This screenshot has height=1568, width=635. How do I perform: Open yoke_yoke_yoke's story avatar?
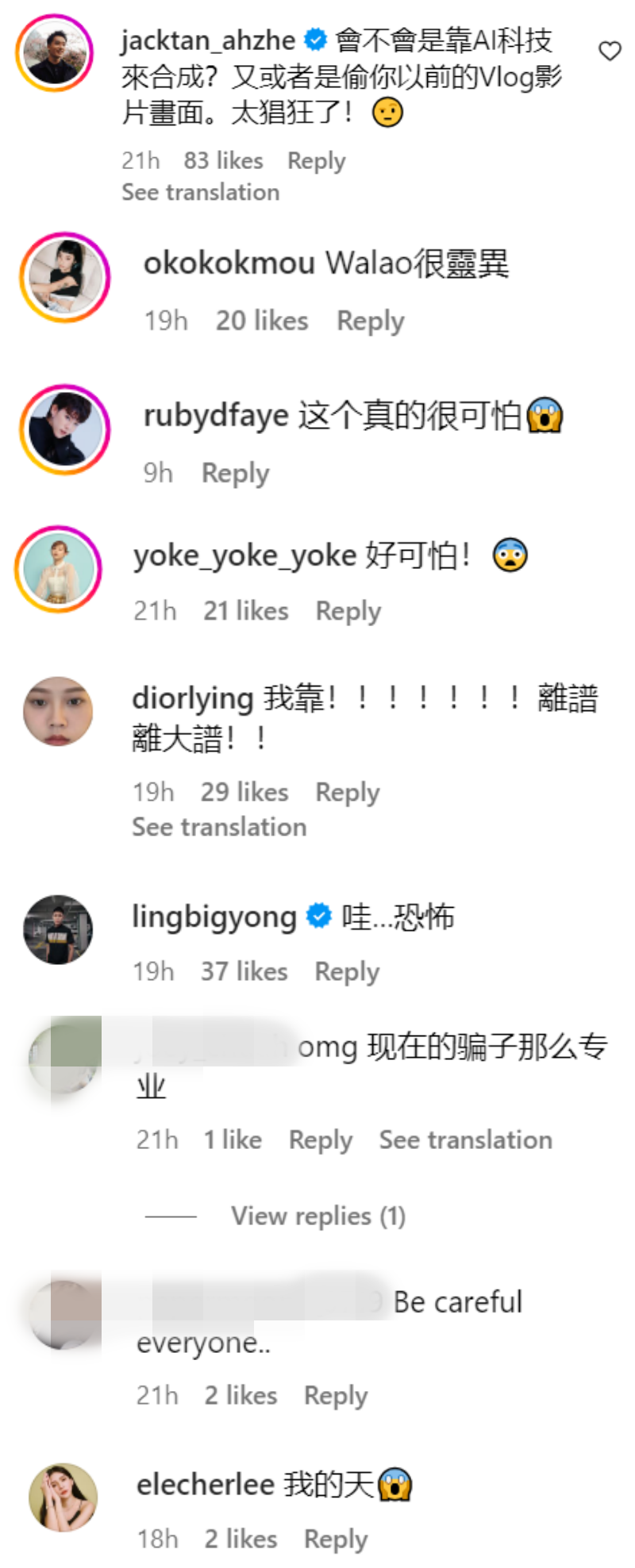[58, 568]
